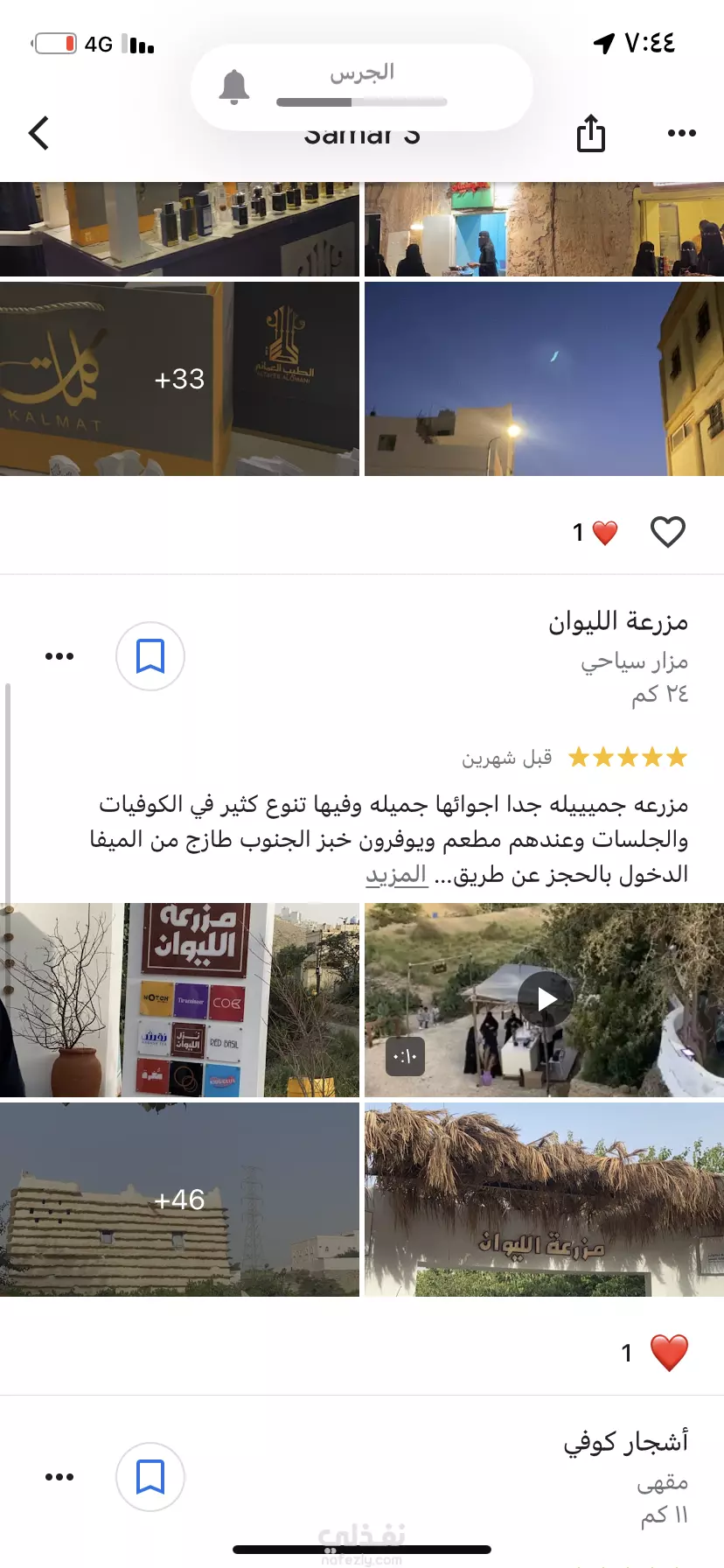Expand the review text via المزيد
Image resolution: width=724 pixels, height=1568 pixels.
pos(396,874)
